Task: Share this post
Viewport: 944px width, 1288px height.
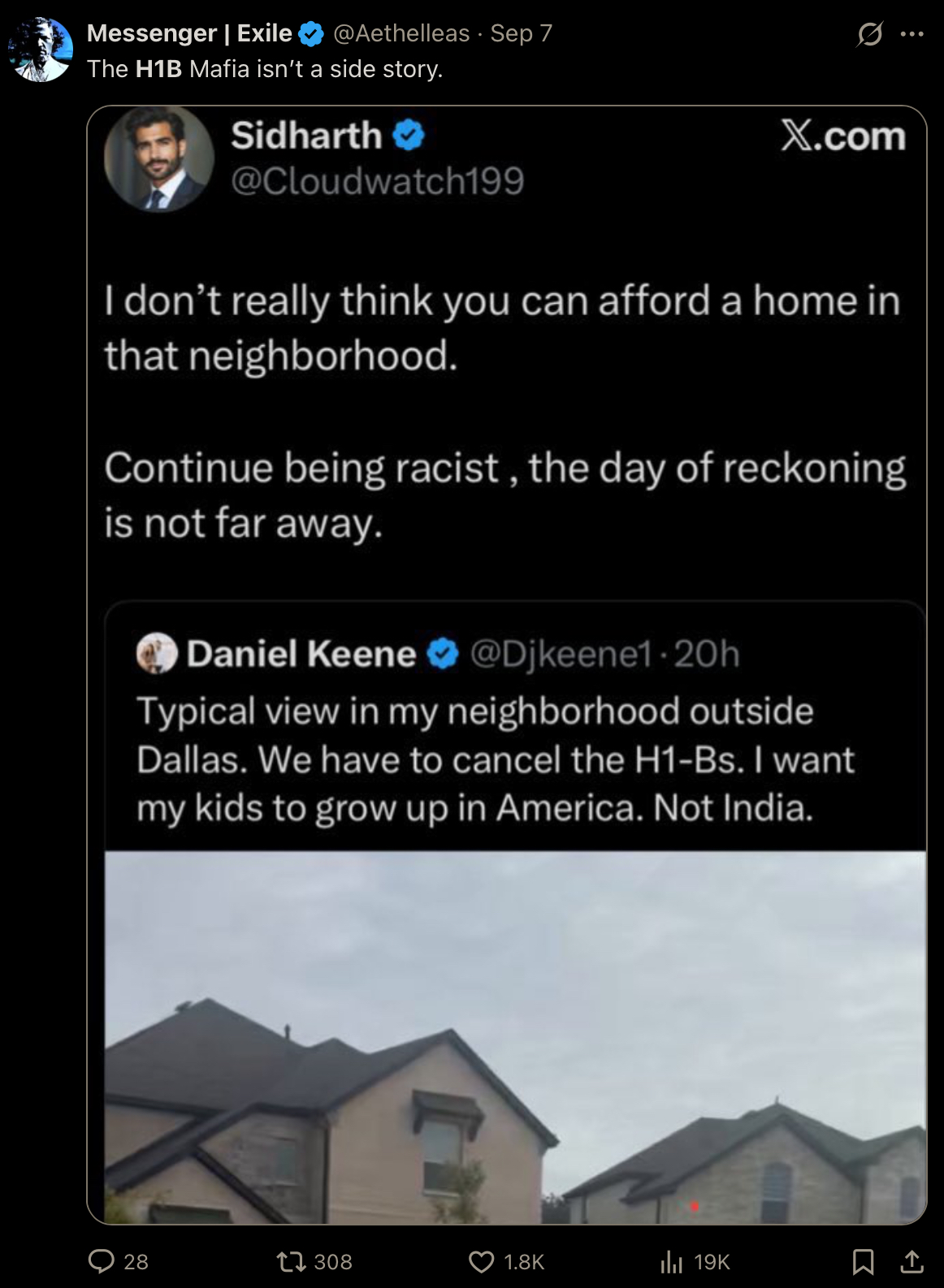Action: click(x=912, y=1261)
